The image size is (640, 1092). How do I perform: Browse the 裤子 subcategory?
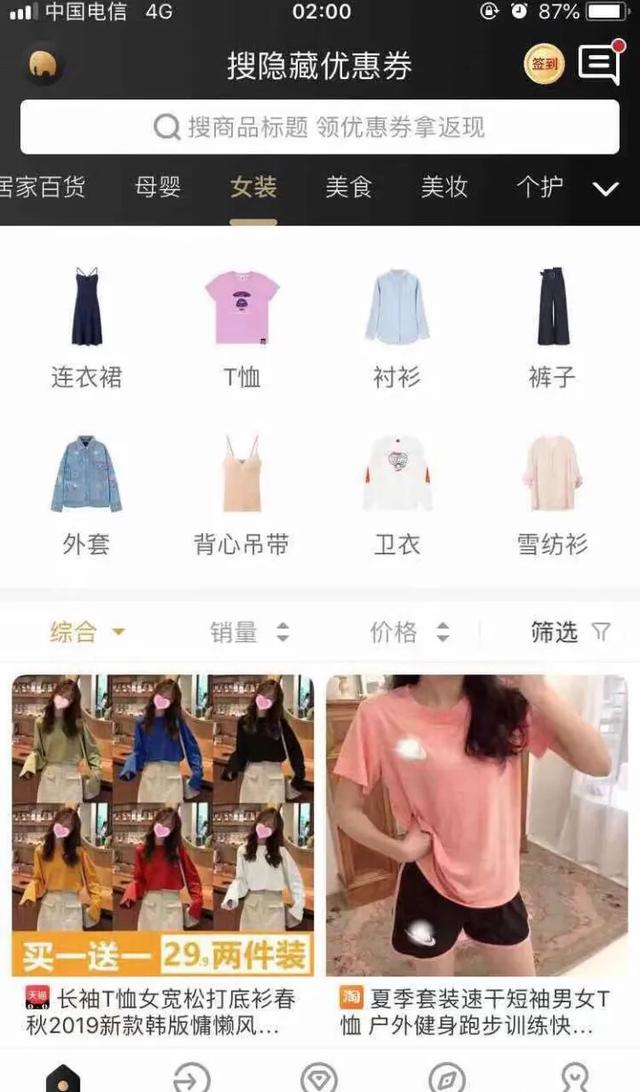click(552, 327)
